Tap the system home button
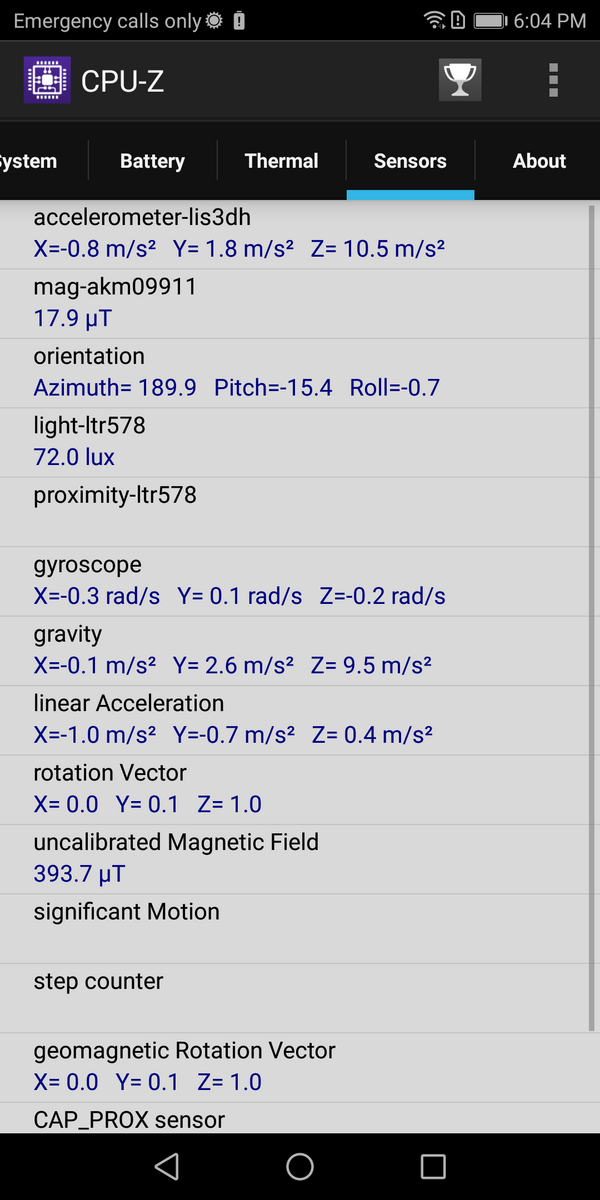This screenshot has width=600, height=1200. click(x=300, y=1166)
